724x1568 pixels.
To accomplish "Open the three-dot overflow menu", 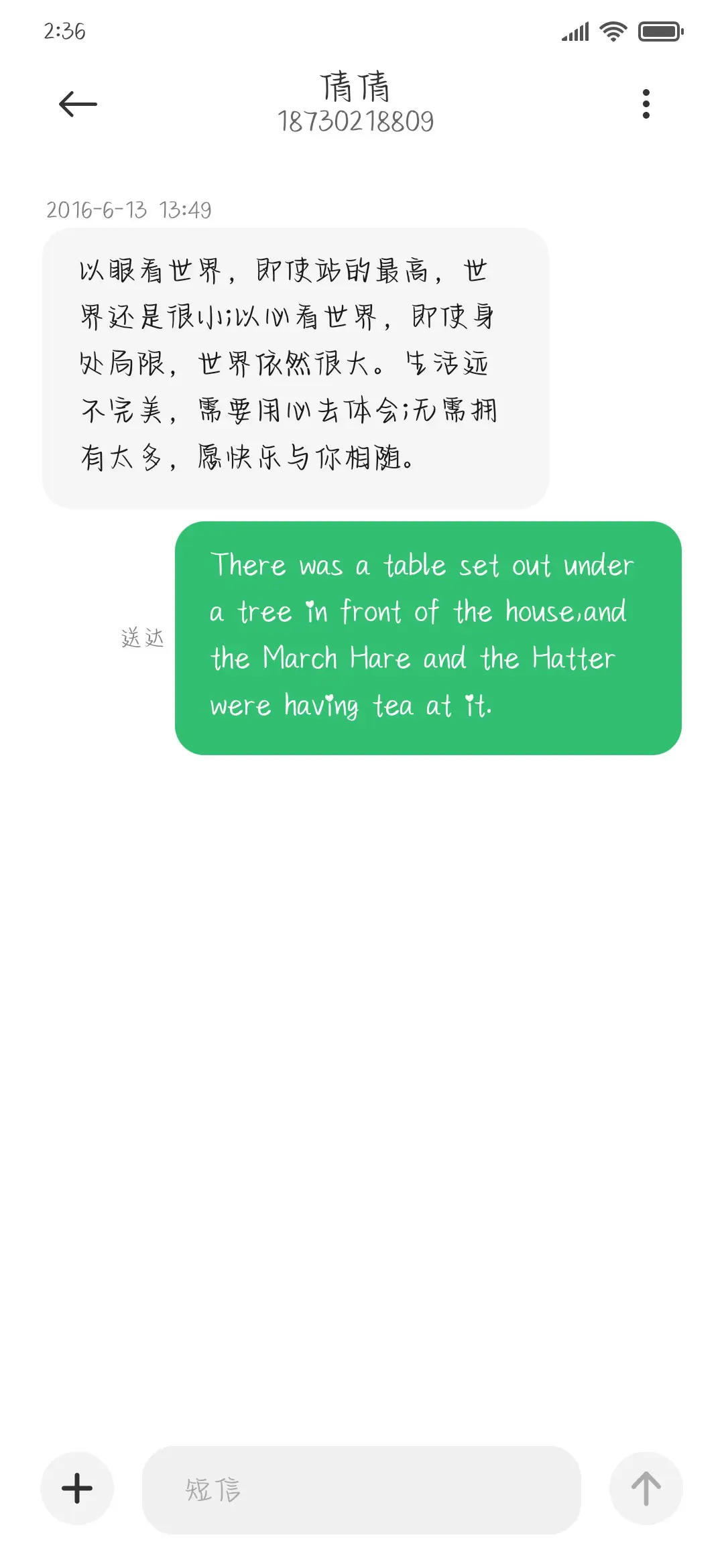I will click(646, 103).
